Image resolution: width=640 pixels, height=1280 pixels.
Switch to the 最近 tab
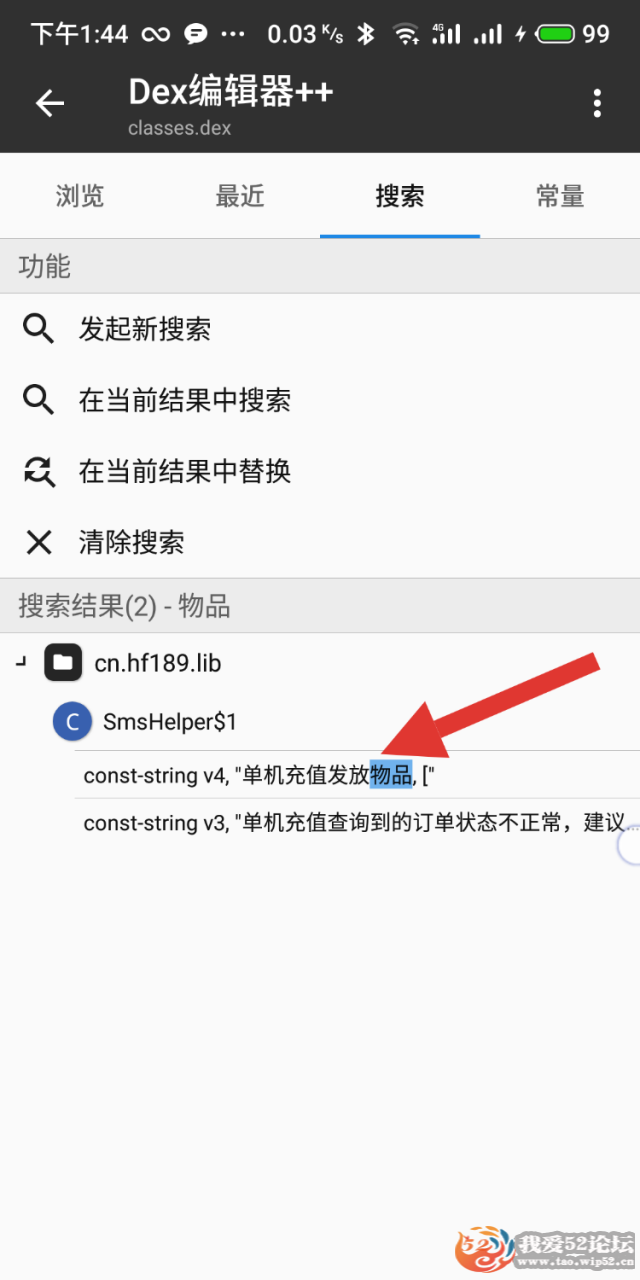pyautogui.click(x=240, y=196)
